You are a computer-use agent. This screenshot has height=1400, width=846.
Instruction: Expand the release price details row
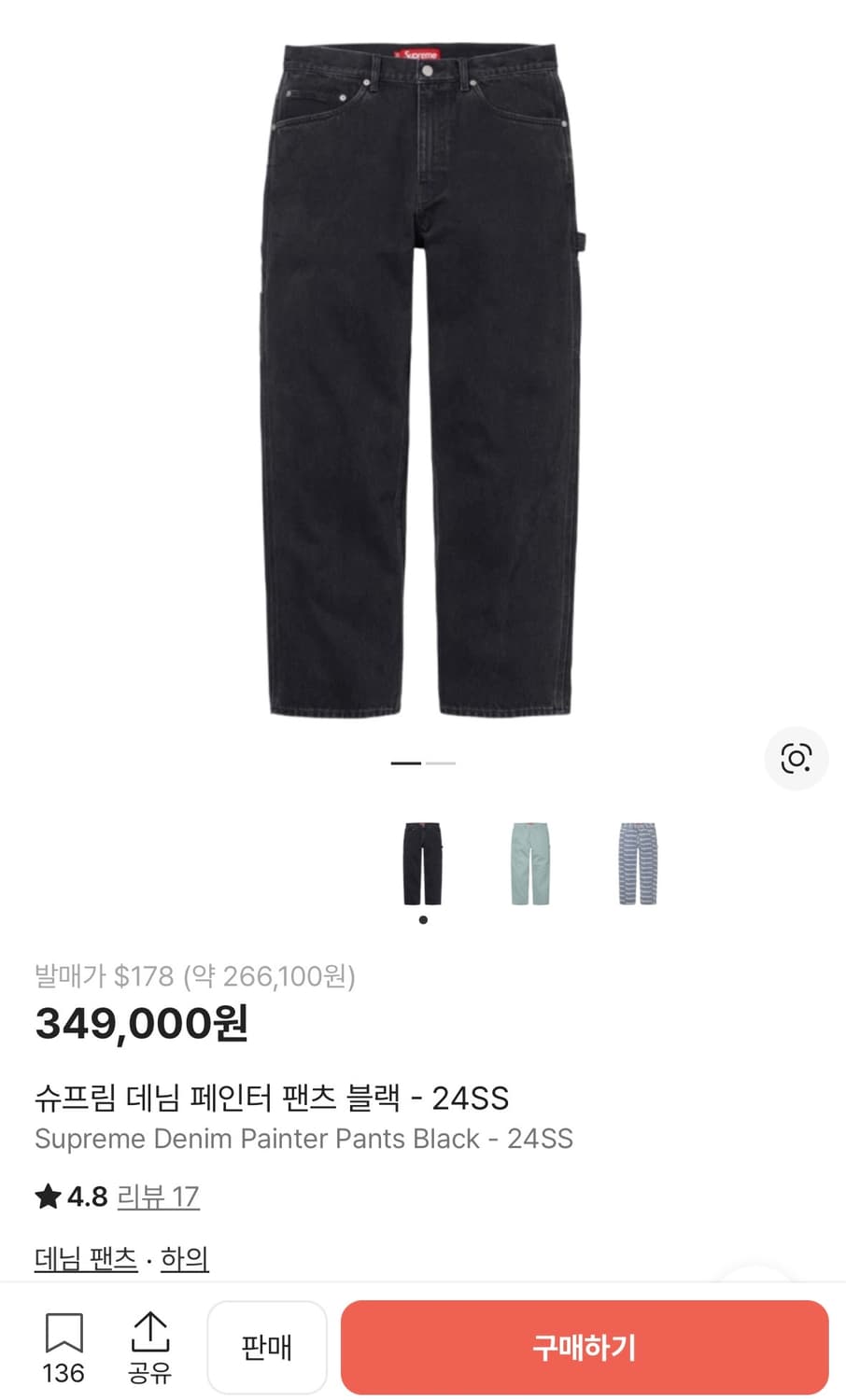pyautogui.click(x=197, y=978)
